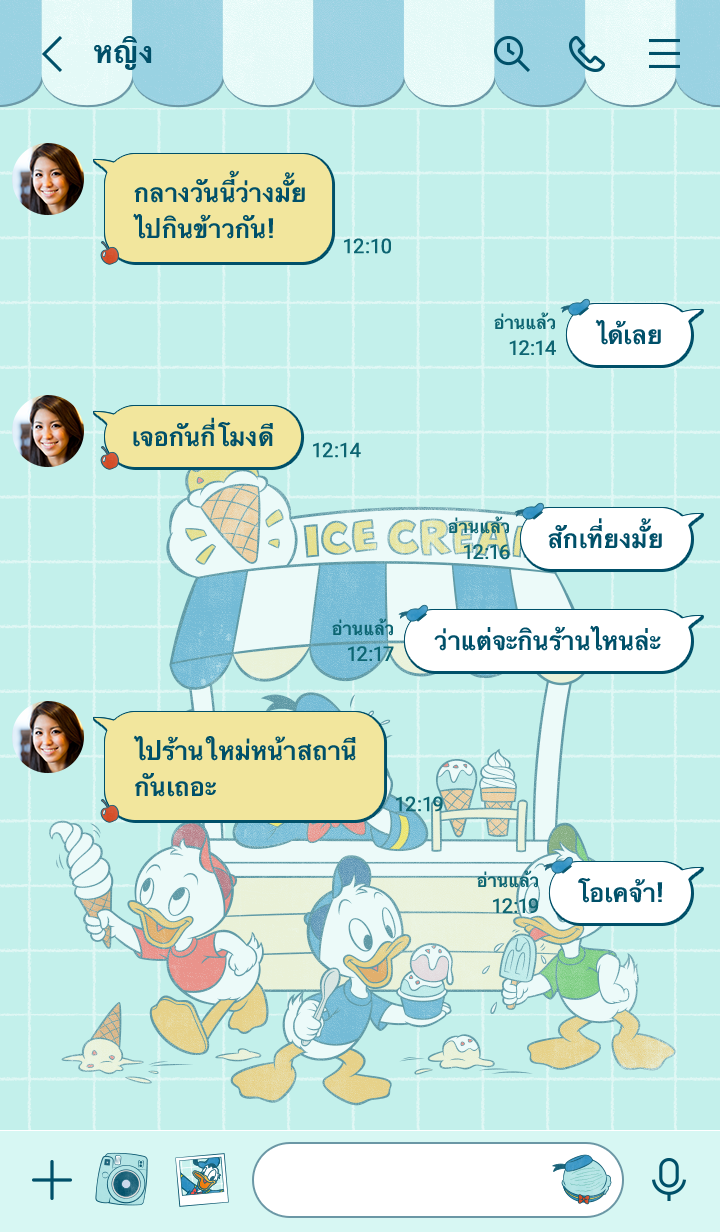Open the photo gallery picker

click(x=201, y=1180)
